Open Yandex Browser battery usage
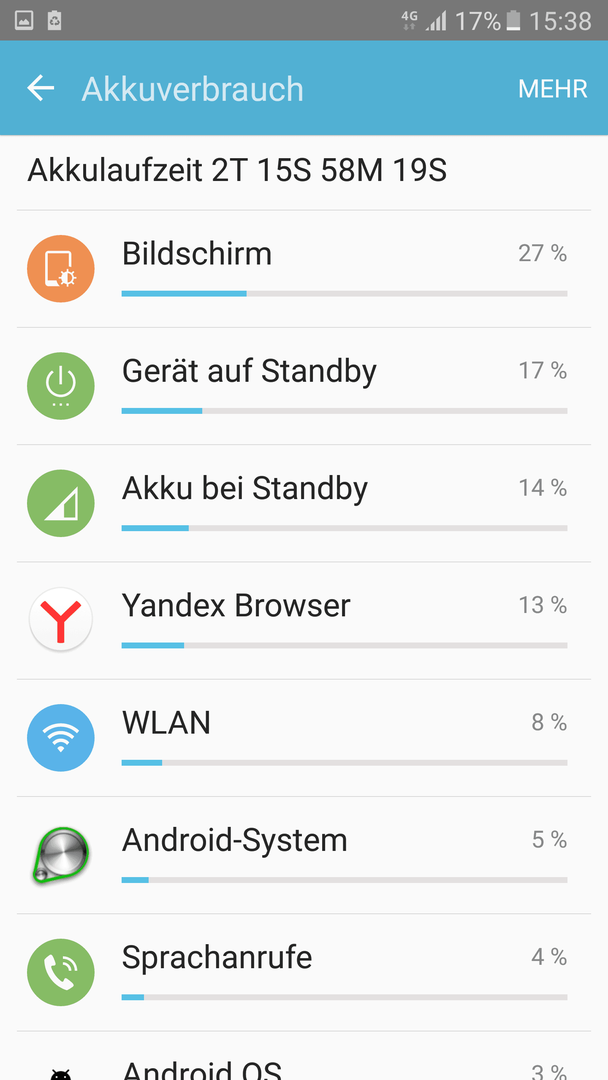This screenshot has height=1080, width=608. pyautogui.click(x=304, y=620)
